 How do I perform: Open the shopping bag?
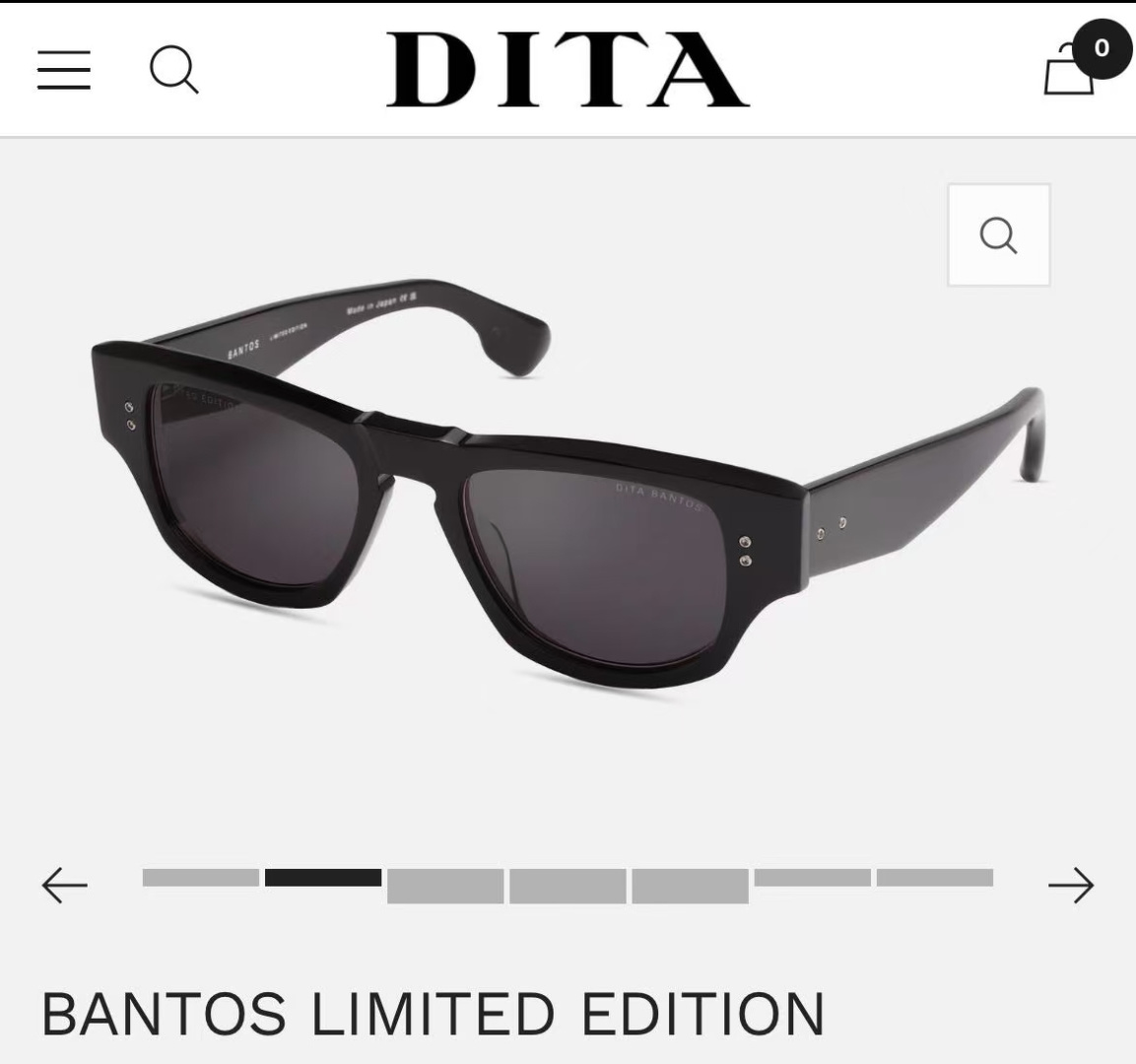click(x=1072, y=69)
